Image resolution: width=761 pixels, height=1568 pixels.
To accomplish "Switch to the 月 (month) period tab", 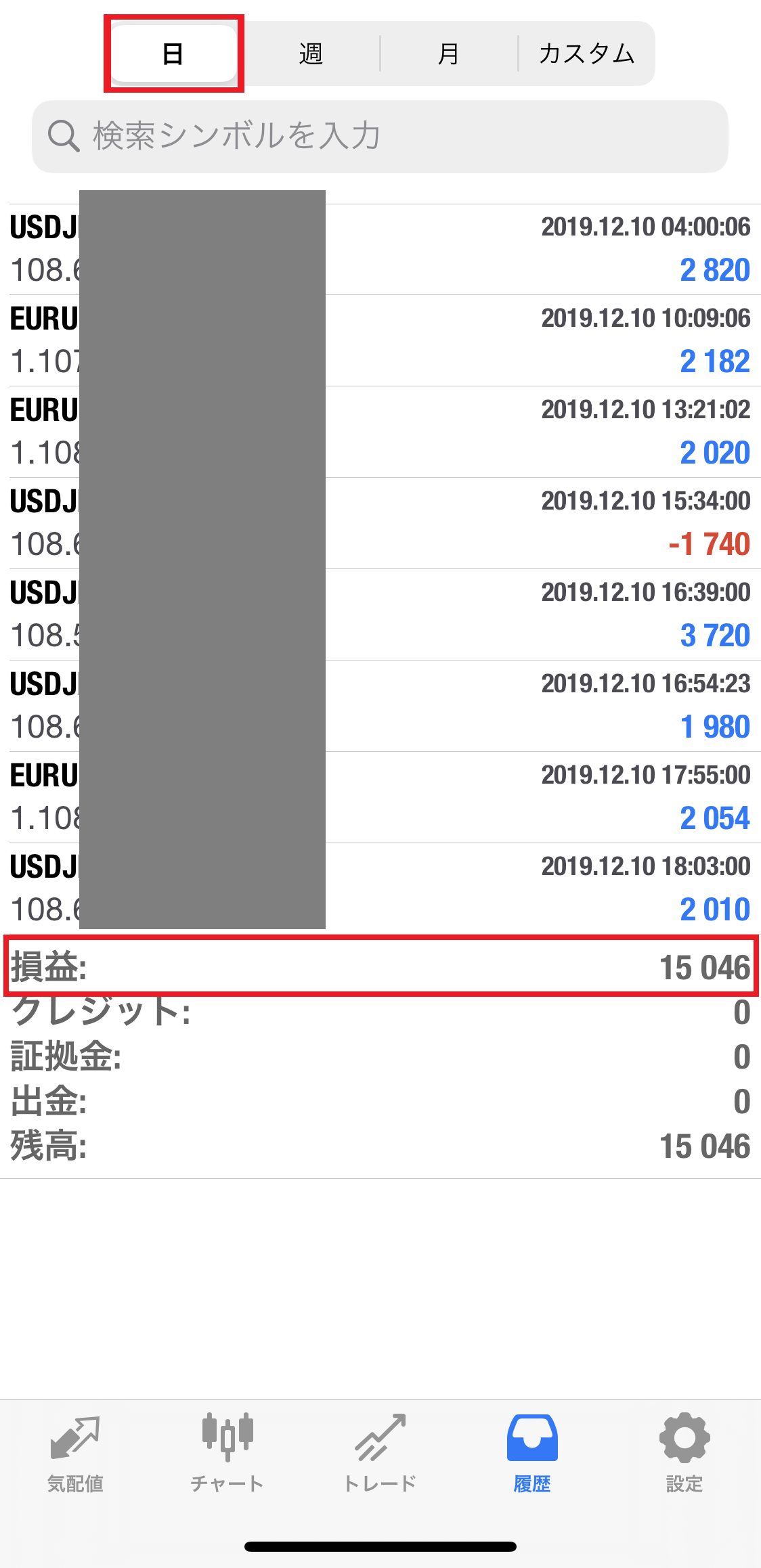I will pos(448,53).
